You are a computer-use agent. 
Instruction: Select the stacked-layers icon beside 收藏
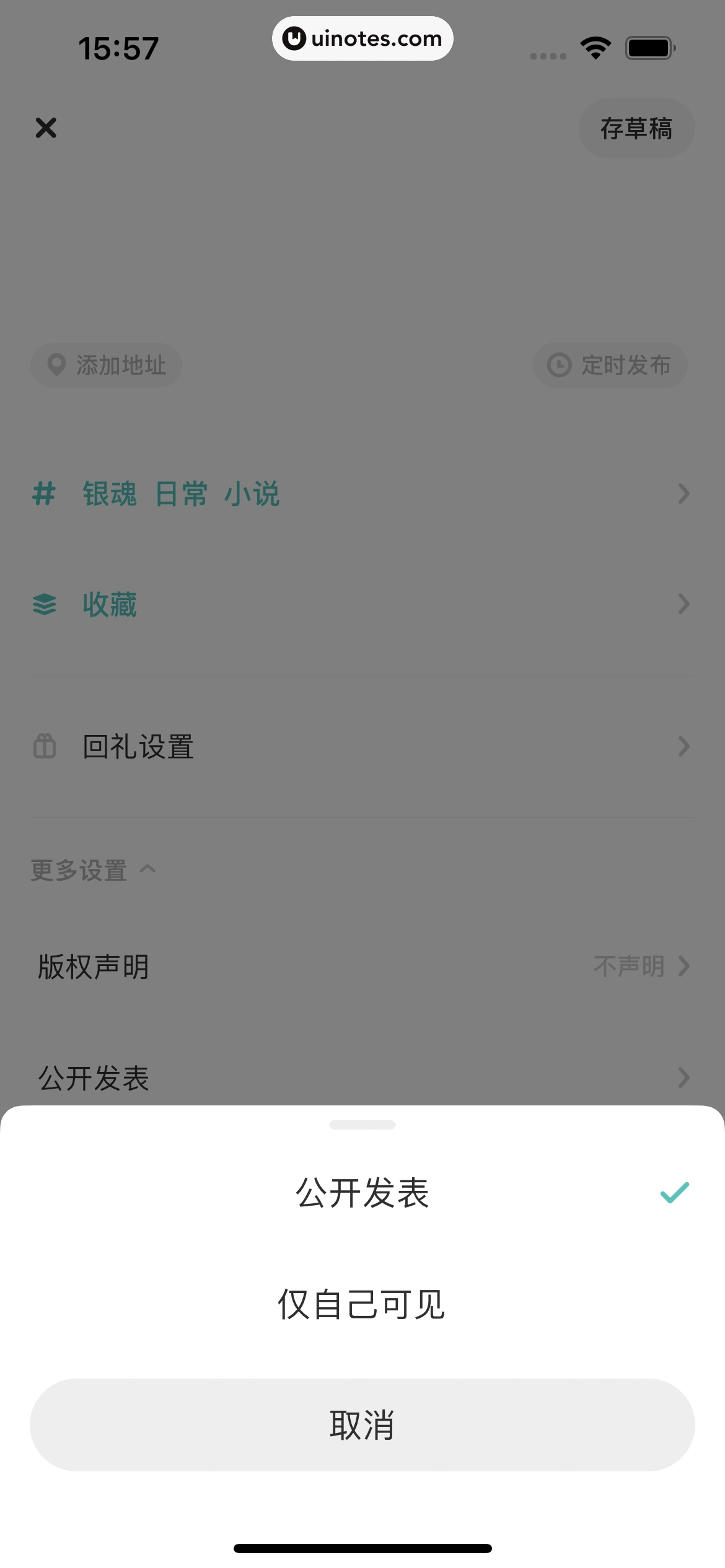43,604
